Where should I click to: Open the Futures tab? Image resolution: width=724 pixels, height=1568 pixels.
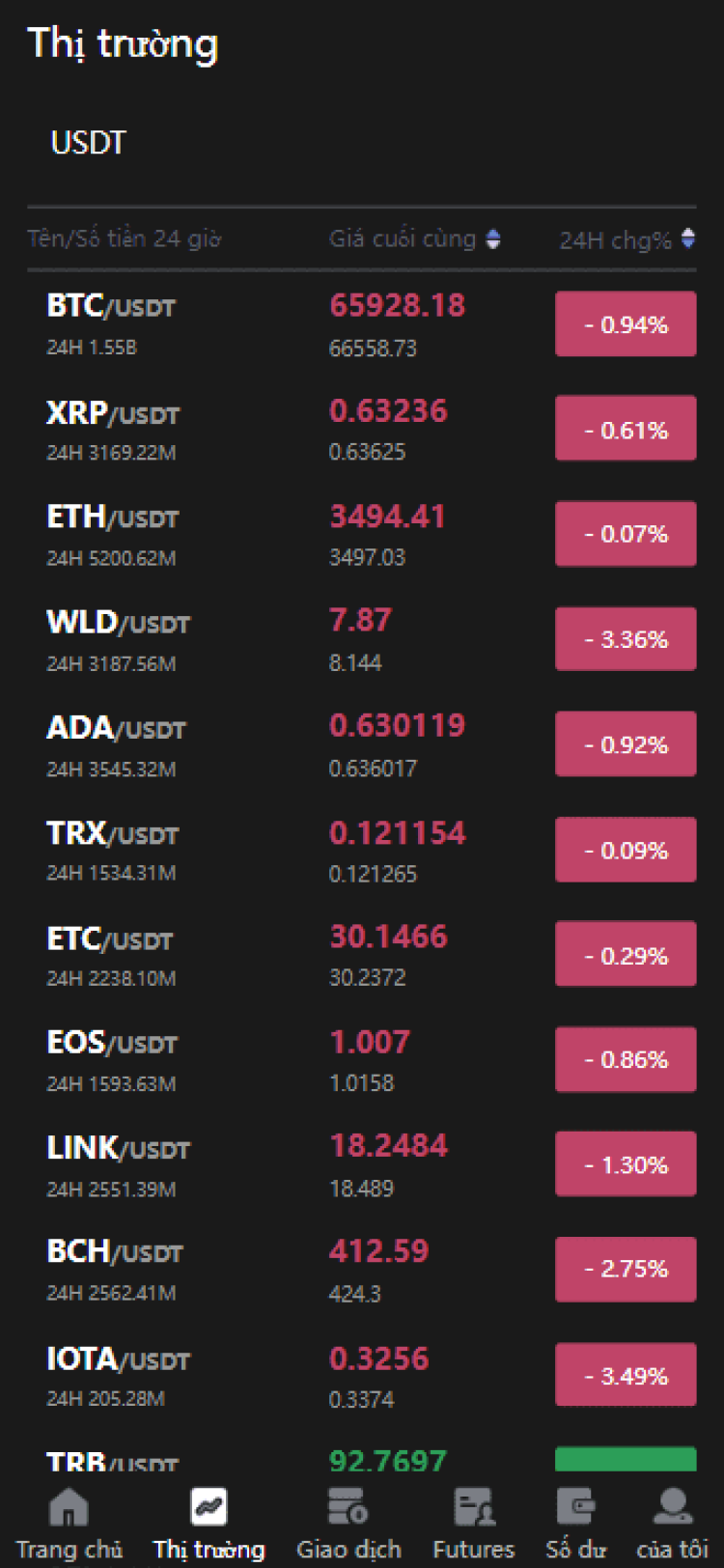coord(474,1524)
